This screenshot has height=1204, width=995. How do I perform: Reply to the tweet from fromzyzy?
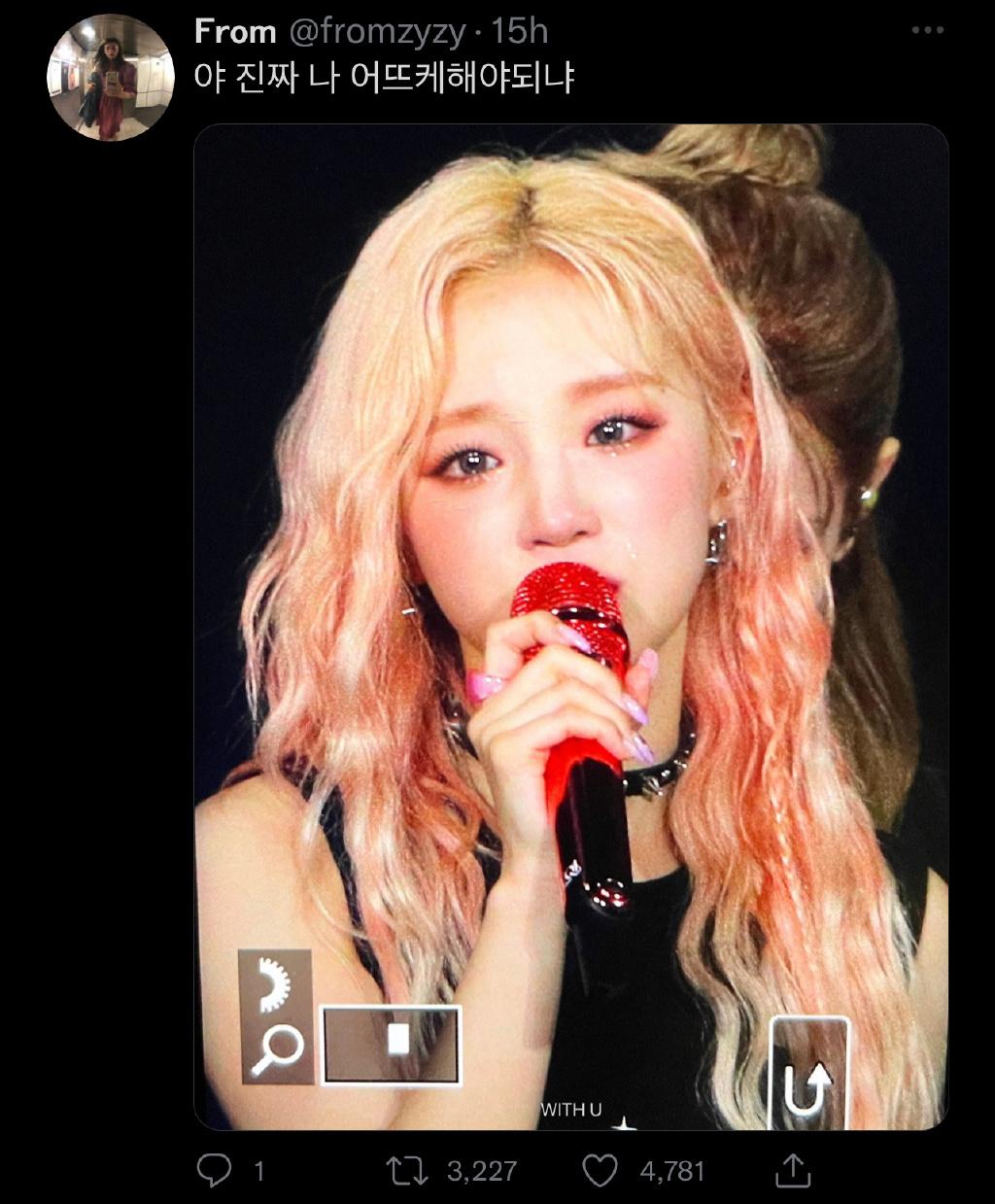click(x=213, y=1171)
